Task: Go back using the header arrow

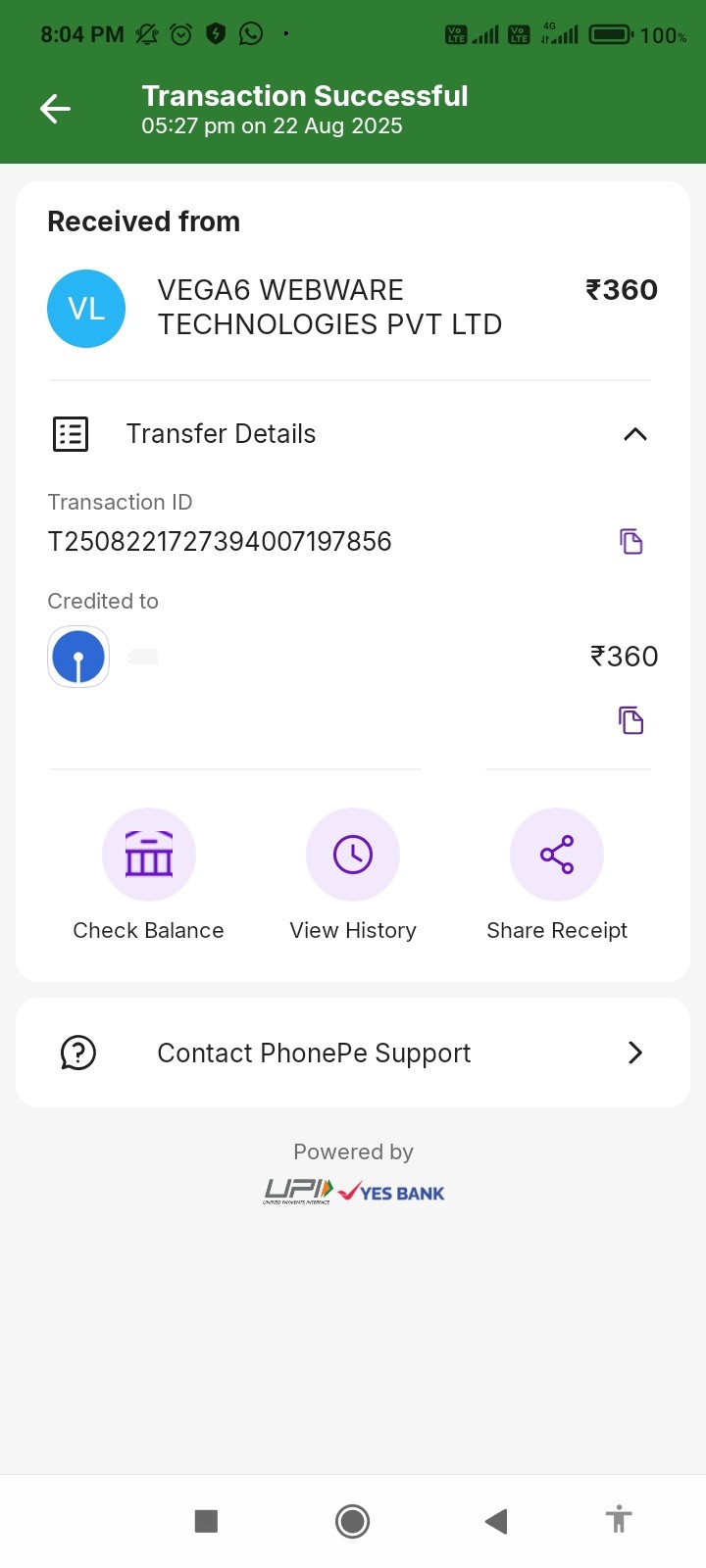Action: pyautogui.click(x=55, y=109)
